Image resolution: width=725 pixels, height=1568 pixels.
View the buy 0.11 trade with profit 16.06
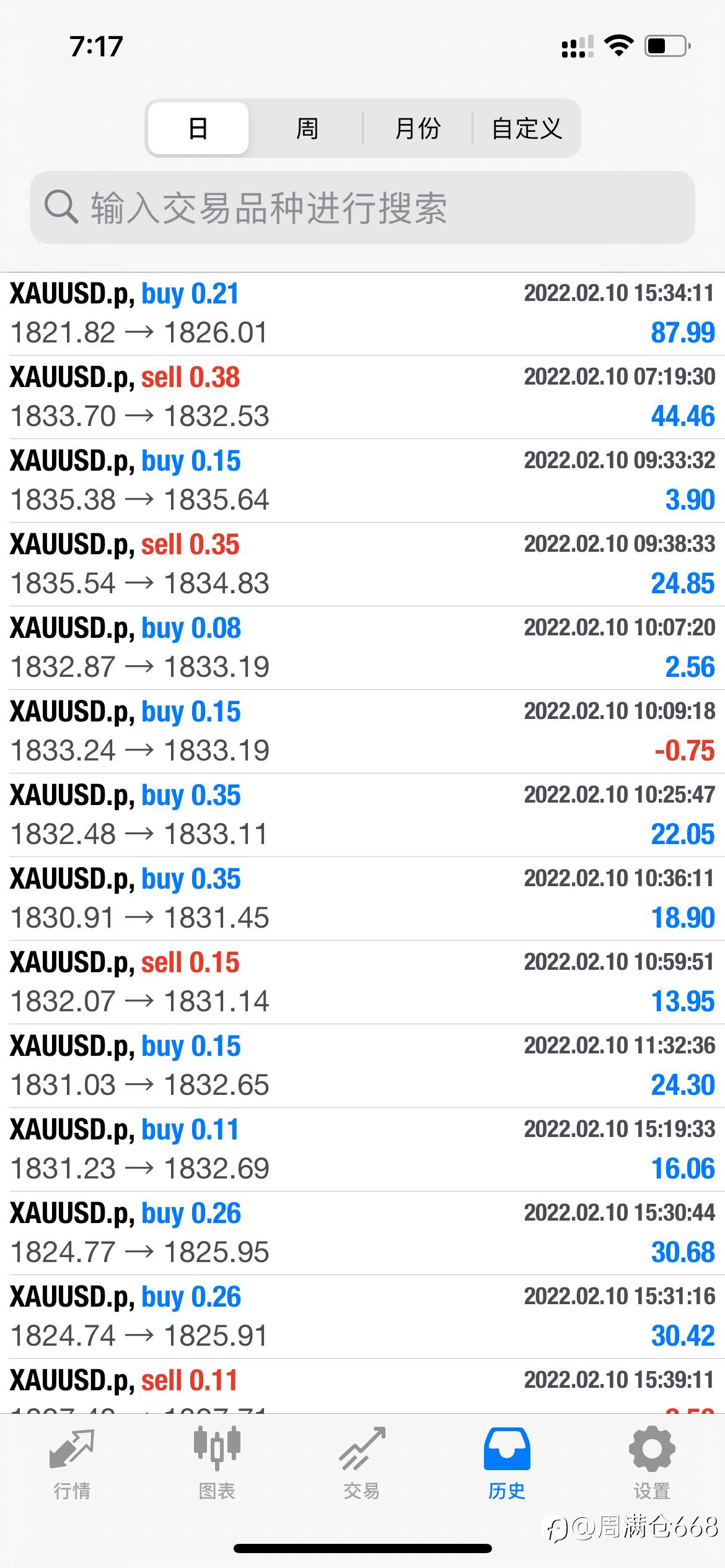coord(362,1149)
